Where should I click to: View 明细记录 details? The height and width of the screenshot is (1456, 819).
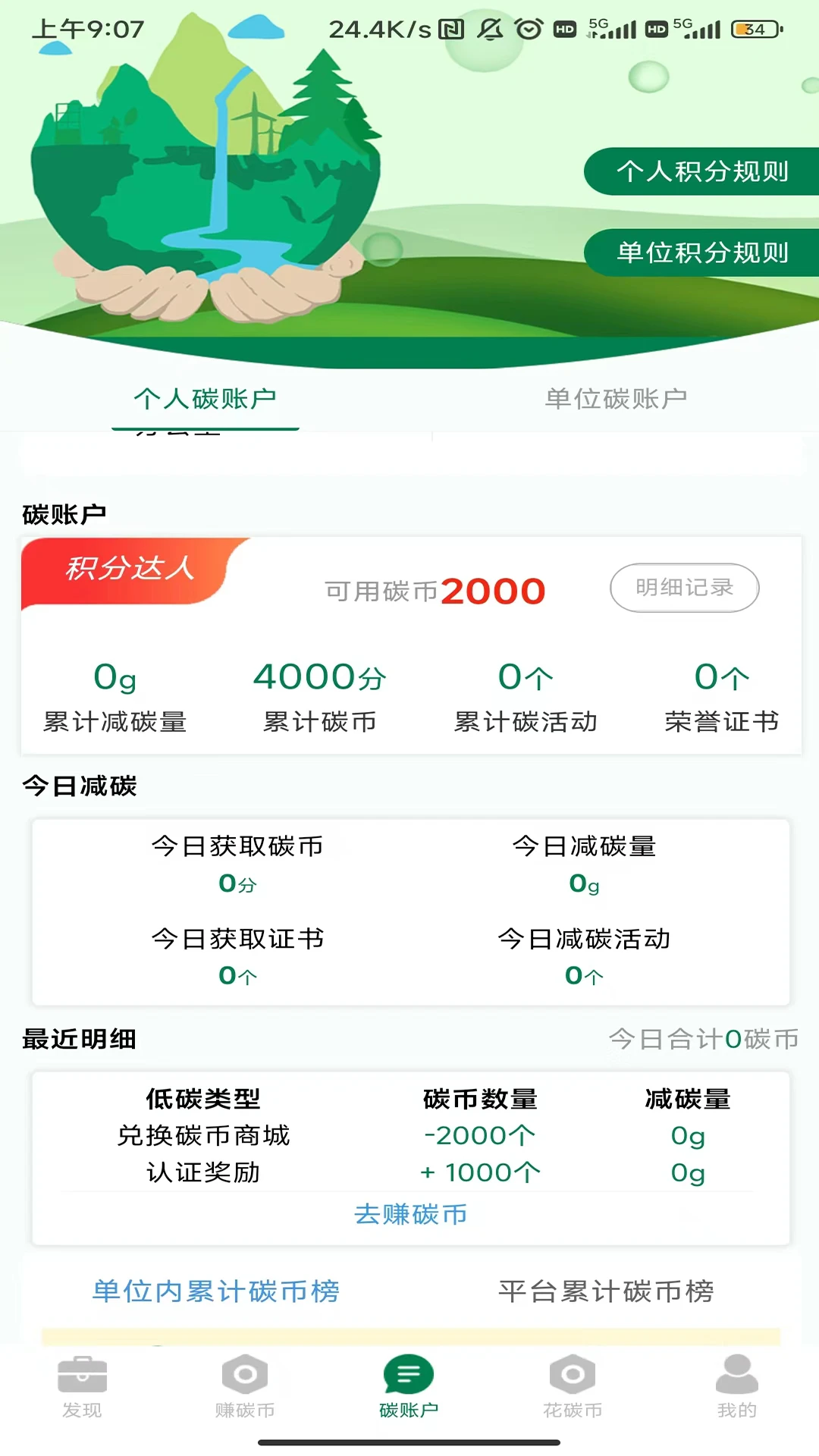tap(684, 588)
